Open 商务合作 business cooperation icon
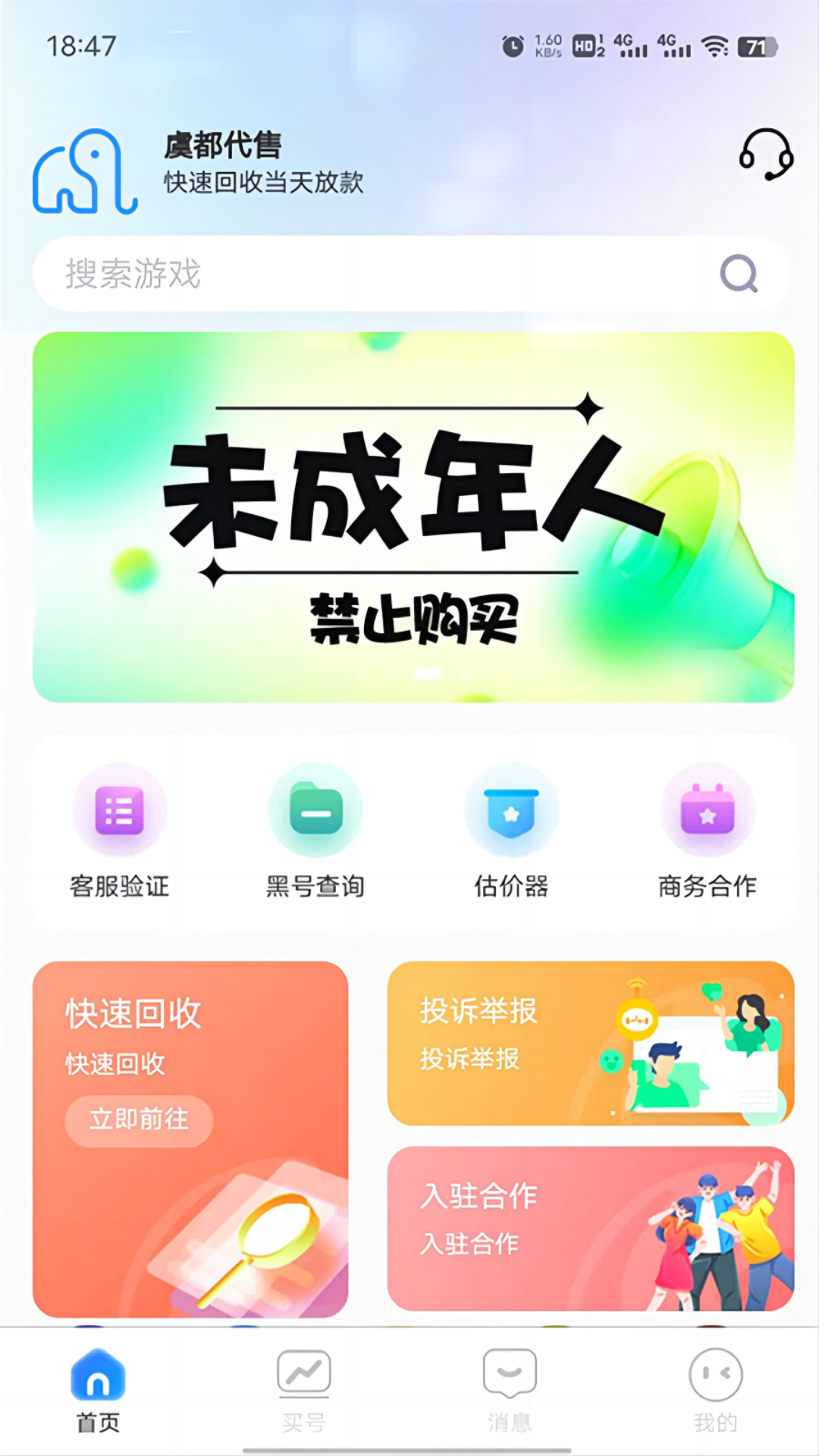Screen dimensions: 819x1456 coord(708,809)
